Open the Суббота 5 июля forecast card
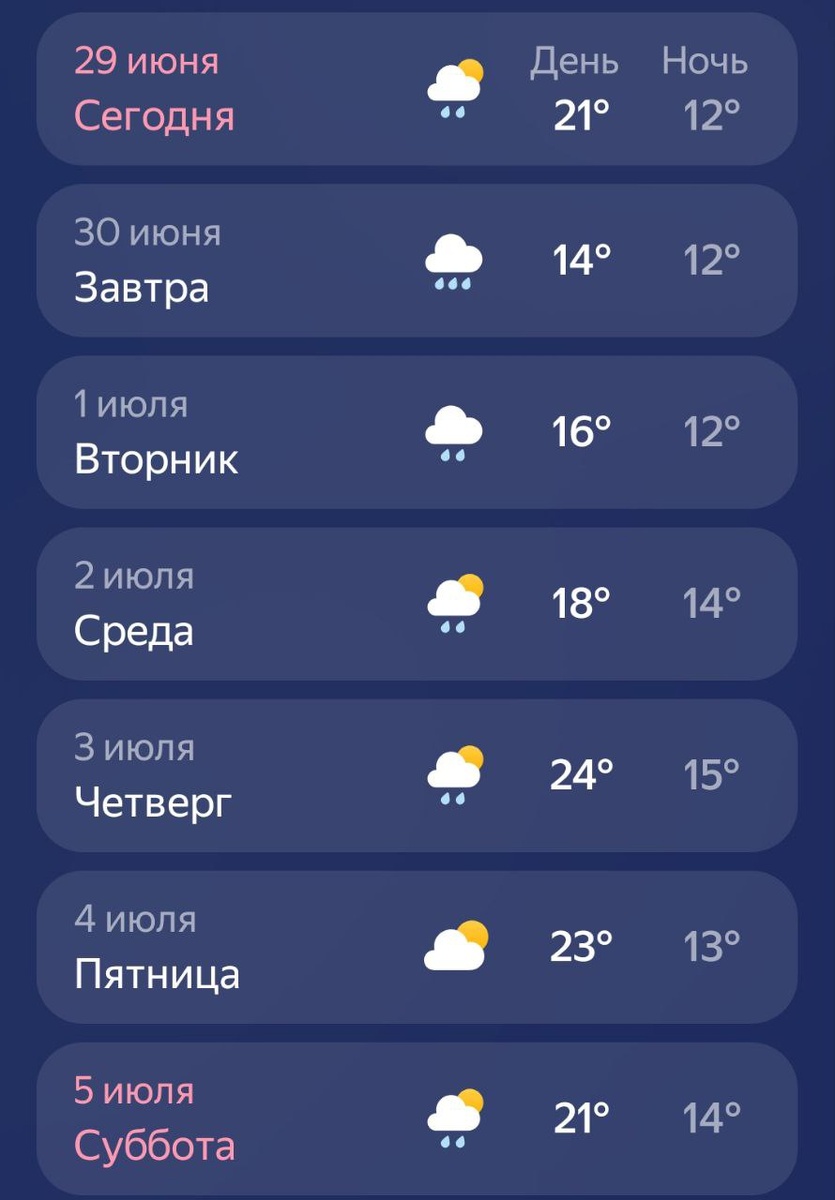This screenshot has height=1200, width=835. pos(417,1118)
